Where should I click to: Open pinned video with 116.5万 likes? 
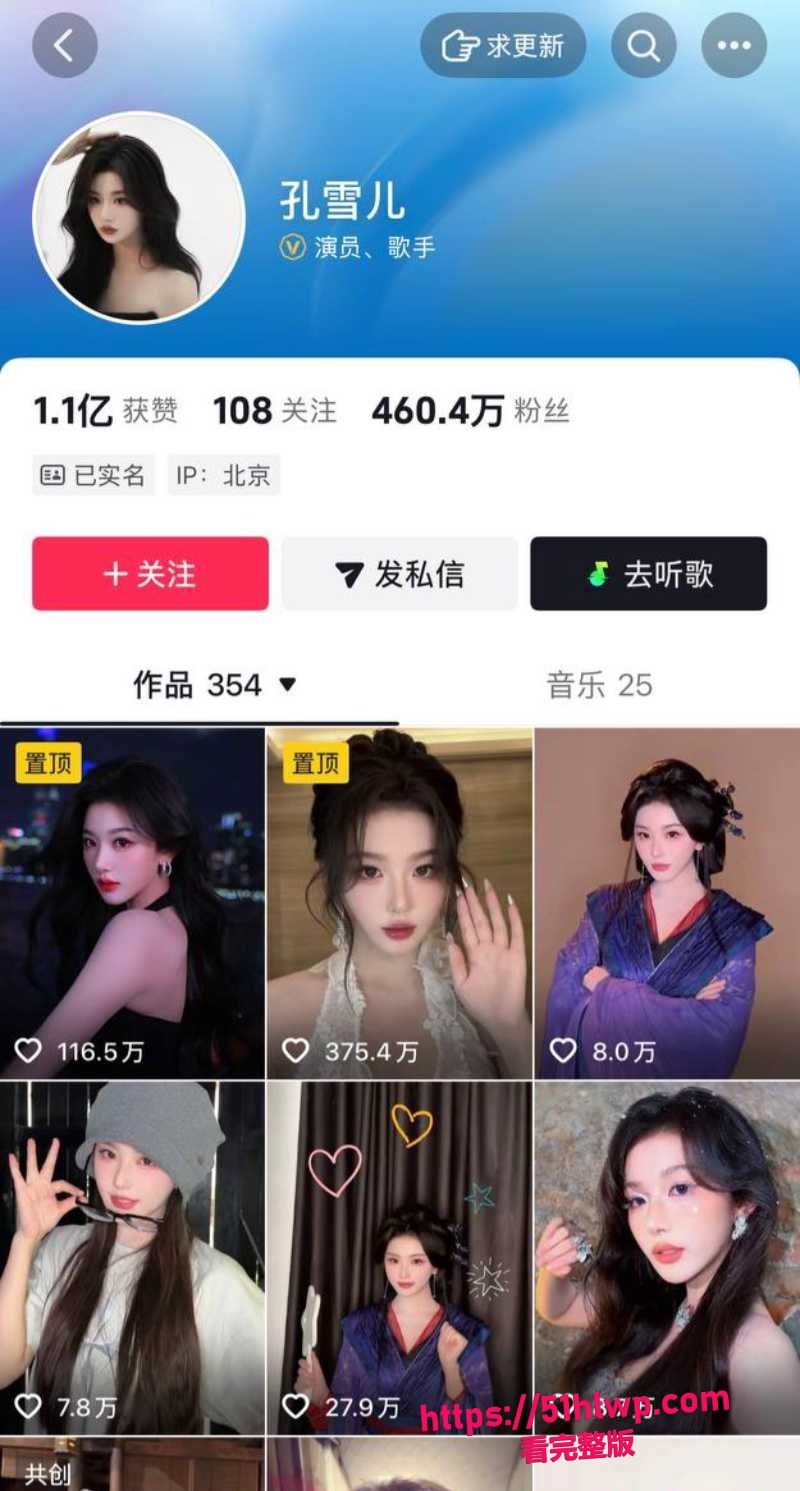(132, 903)
